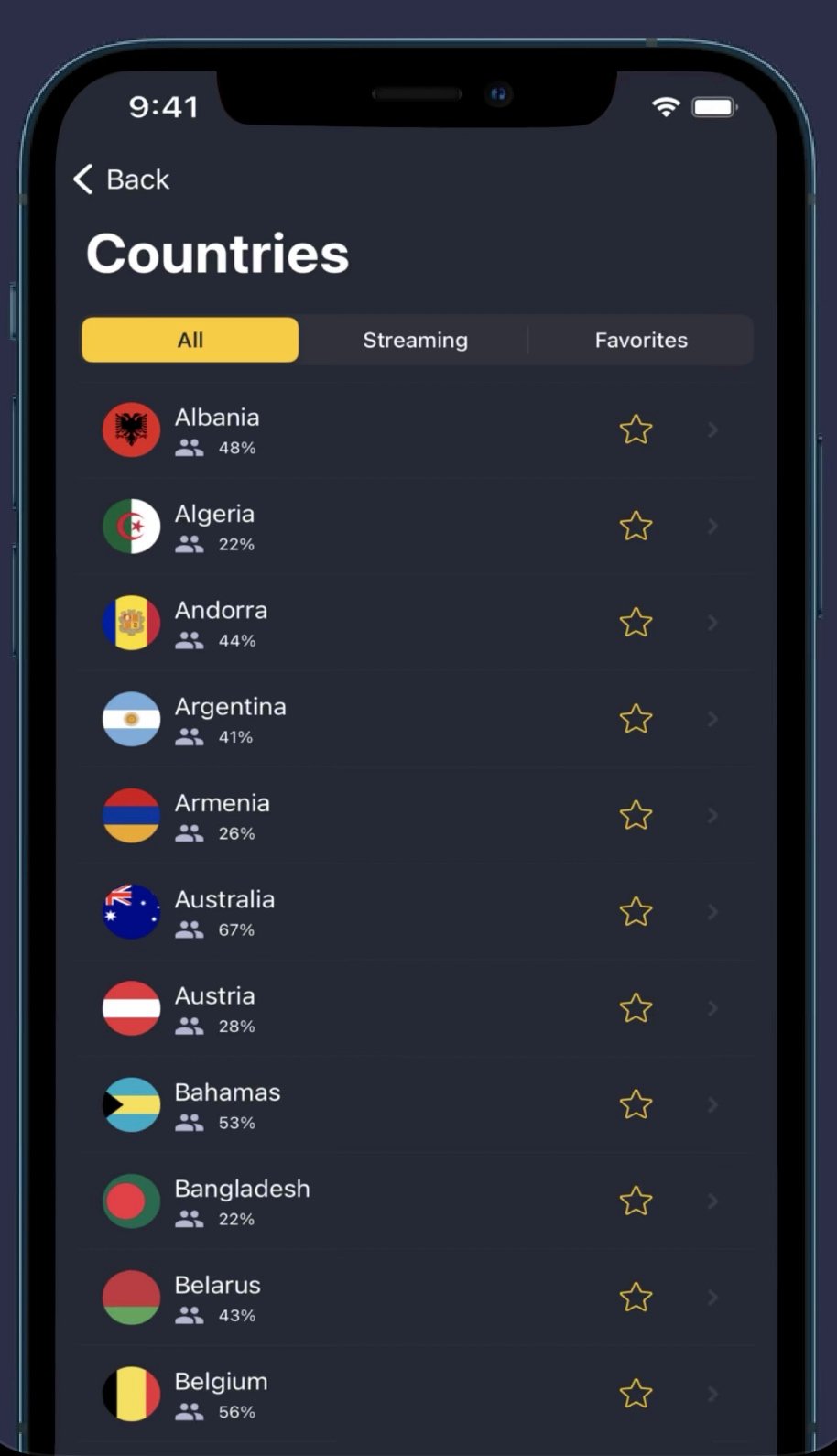Go back using the Back button

[122, 179]
